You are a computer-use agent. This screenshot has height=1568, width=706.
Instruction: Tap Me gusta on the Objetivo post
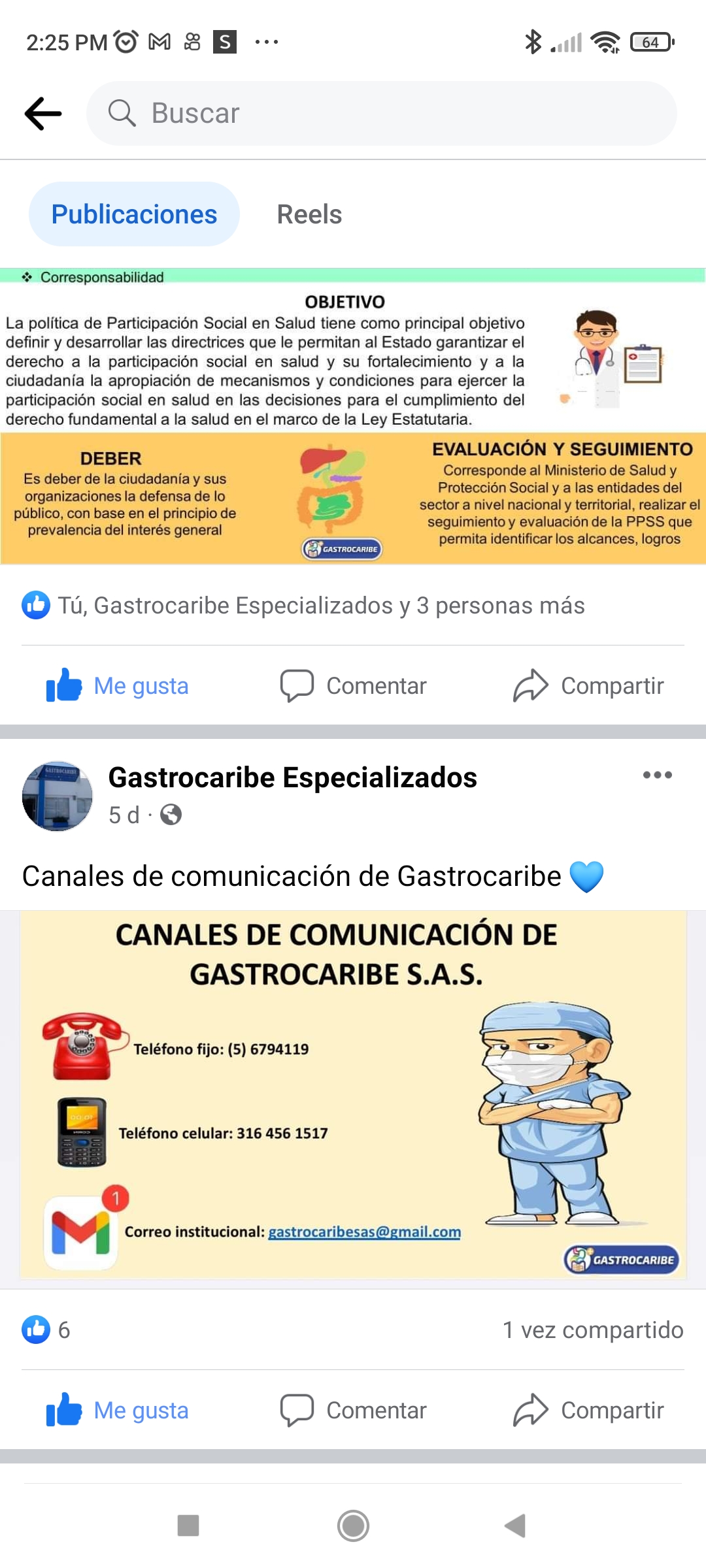point(118,686)
